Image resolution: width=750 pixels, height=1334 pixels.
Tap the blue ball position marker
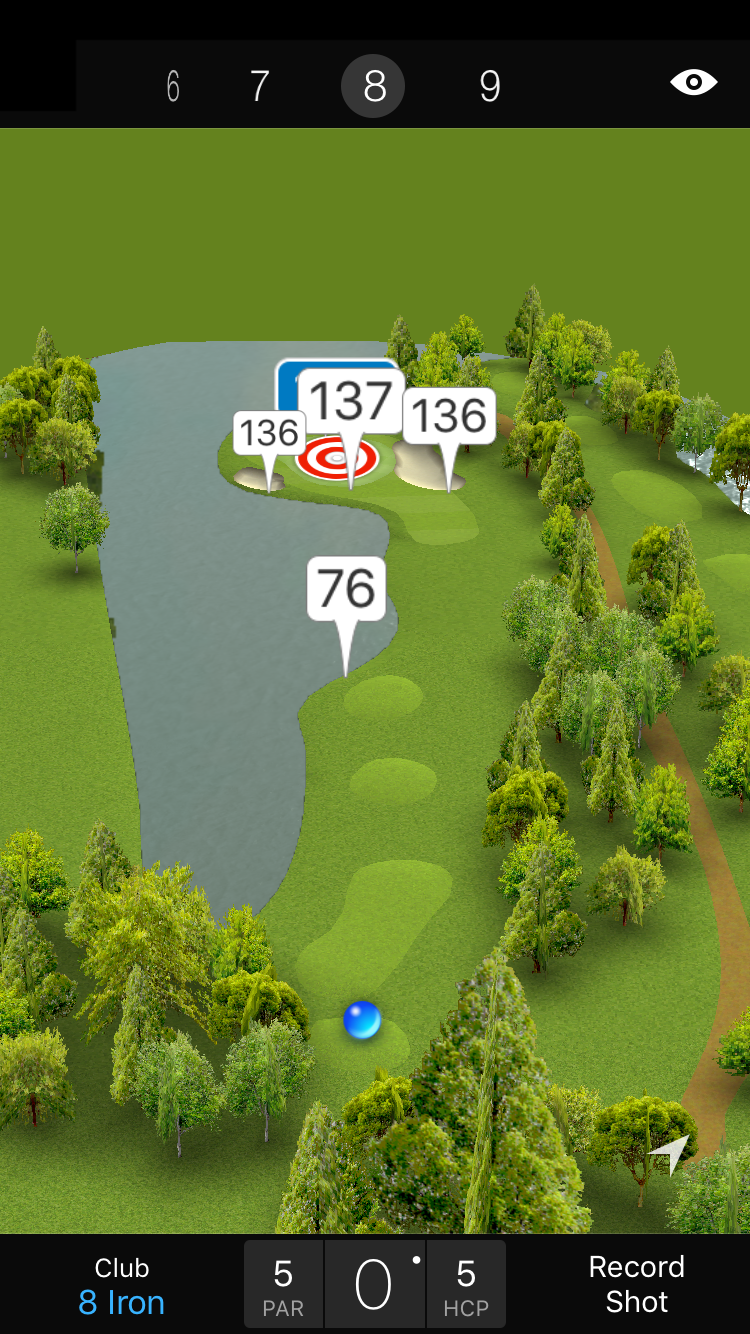362,1020
